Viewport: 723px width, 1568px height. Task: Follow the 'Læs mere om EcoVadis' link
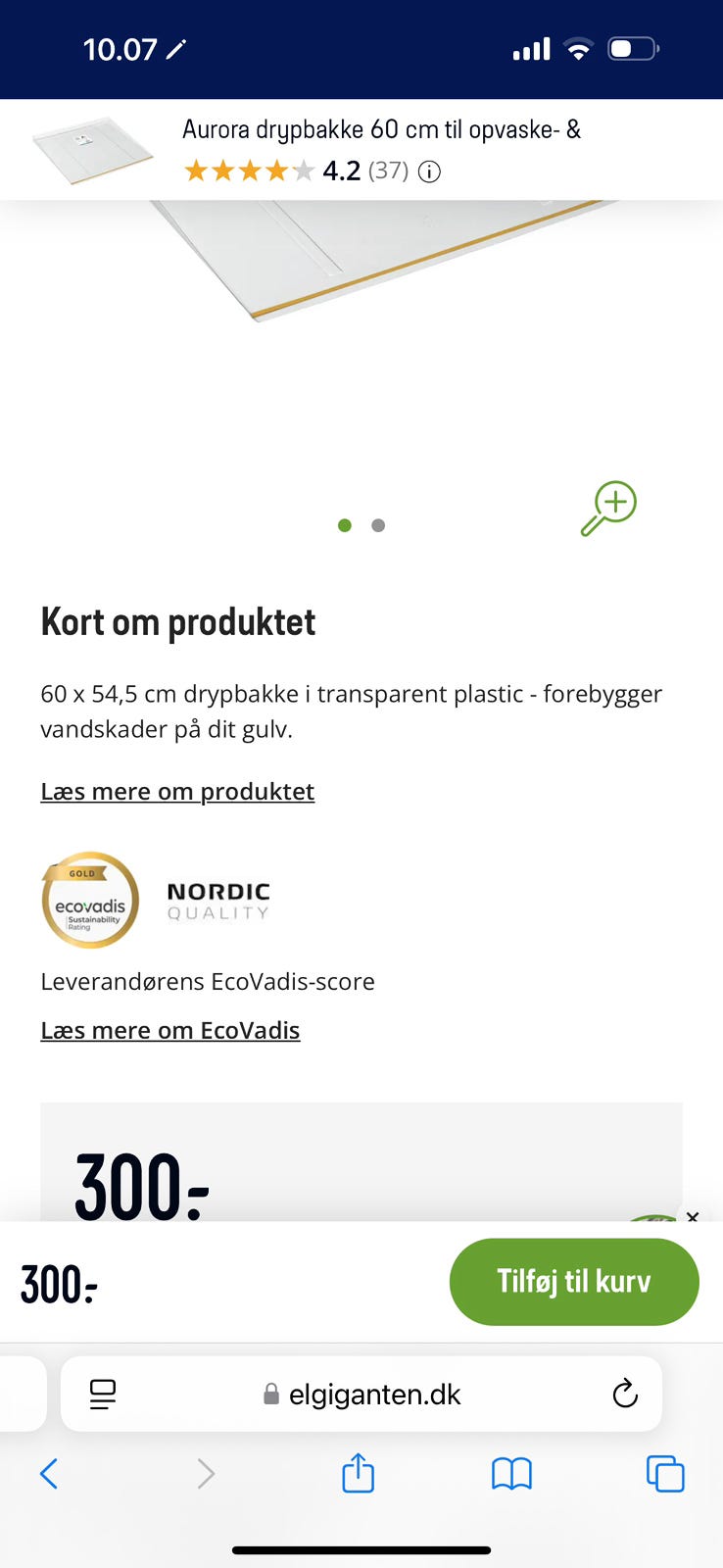[x=170, y=1031]
